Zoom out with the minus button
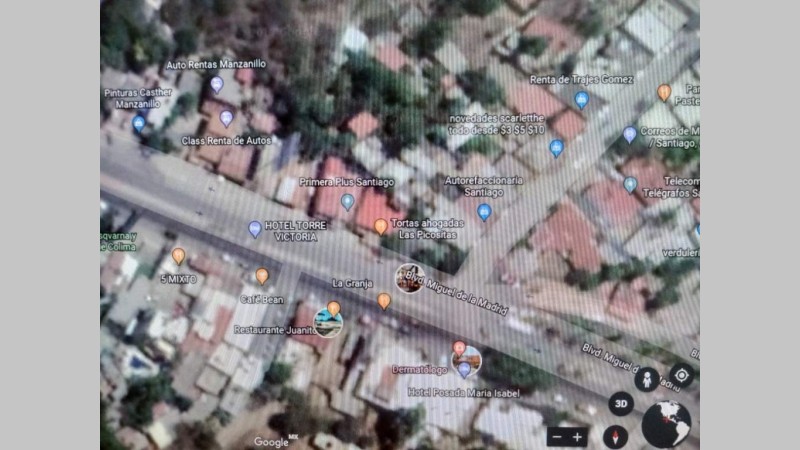This screenshot has height=450, width=800. tap(557, 438)
